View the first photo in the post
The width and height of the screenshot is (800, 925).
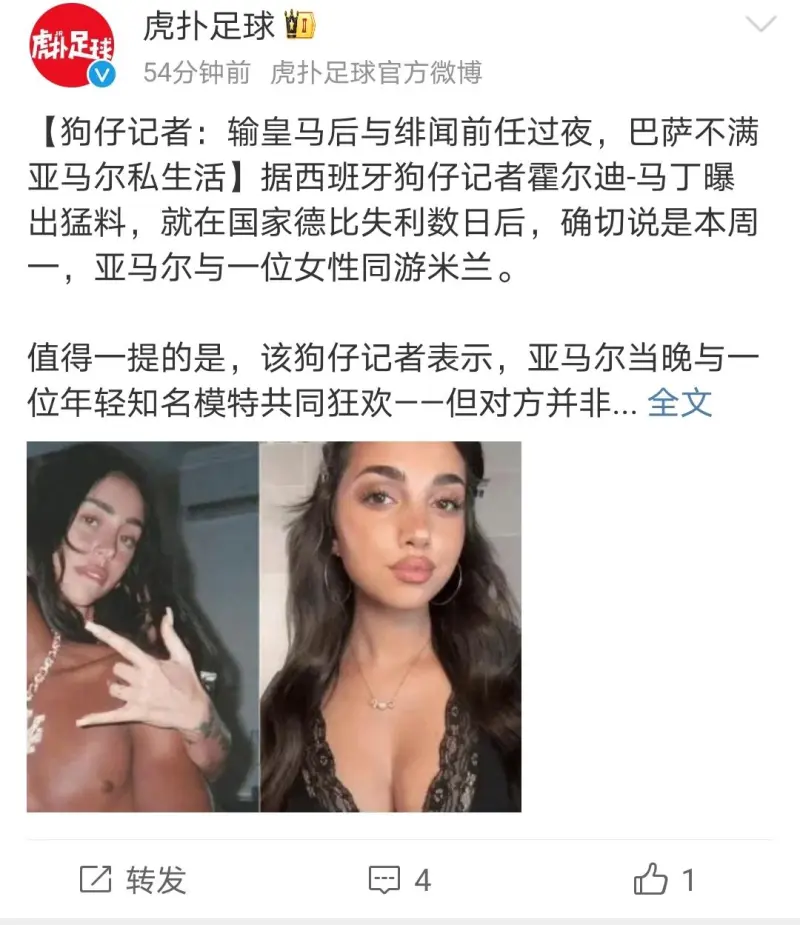click(142, 626)
